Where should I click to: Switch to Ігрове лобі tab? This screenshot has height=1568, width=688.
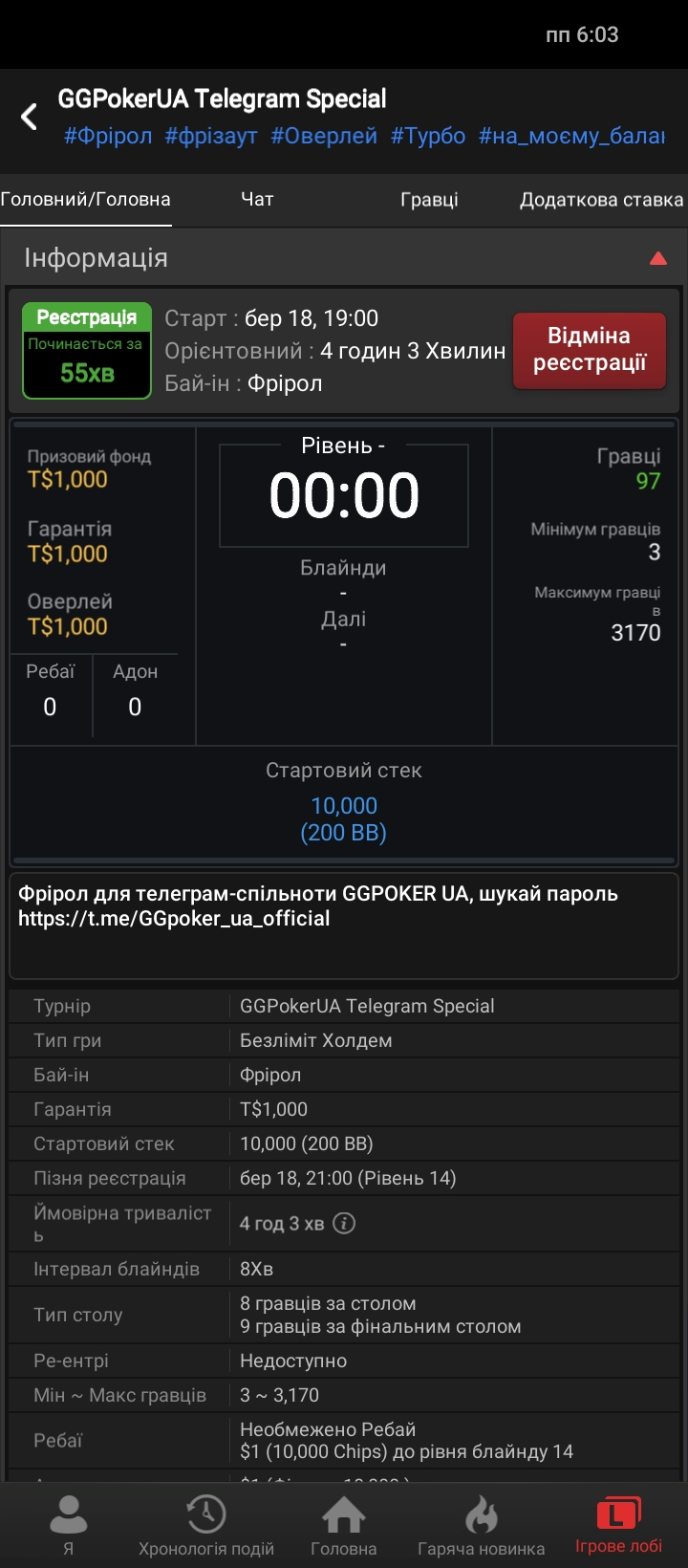coord(618,1525)
